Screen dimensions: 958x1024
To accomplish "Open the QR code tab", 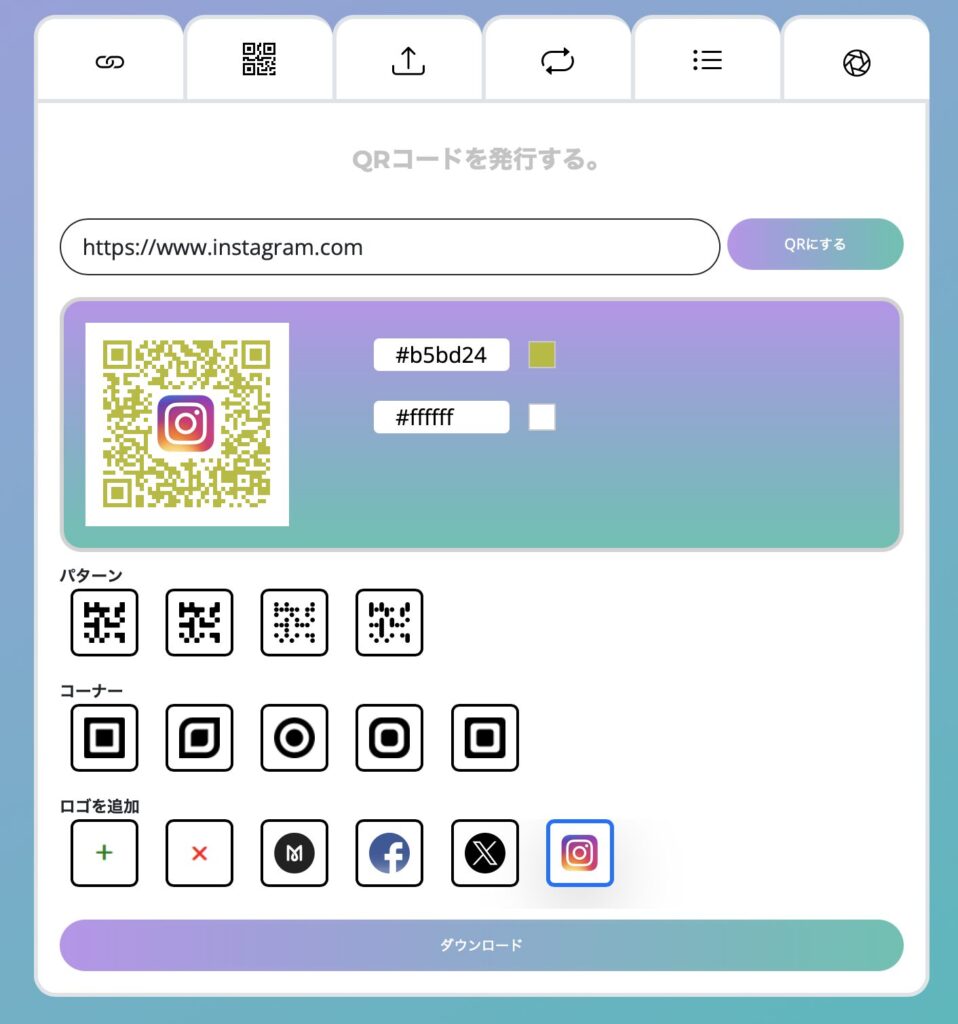I will [x=259, y=60].
